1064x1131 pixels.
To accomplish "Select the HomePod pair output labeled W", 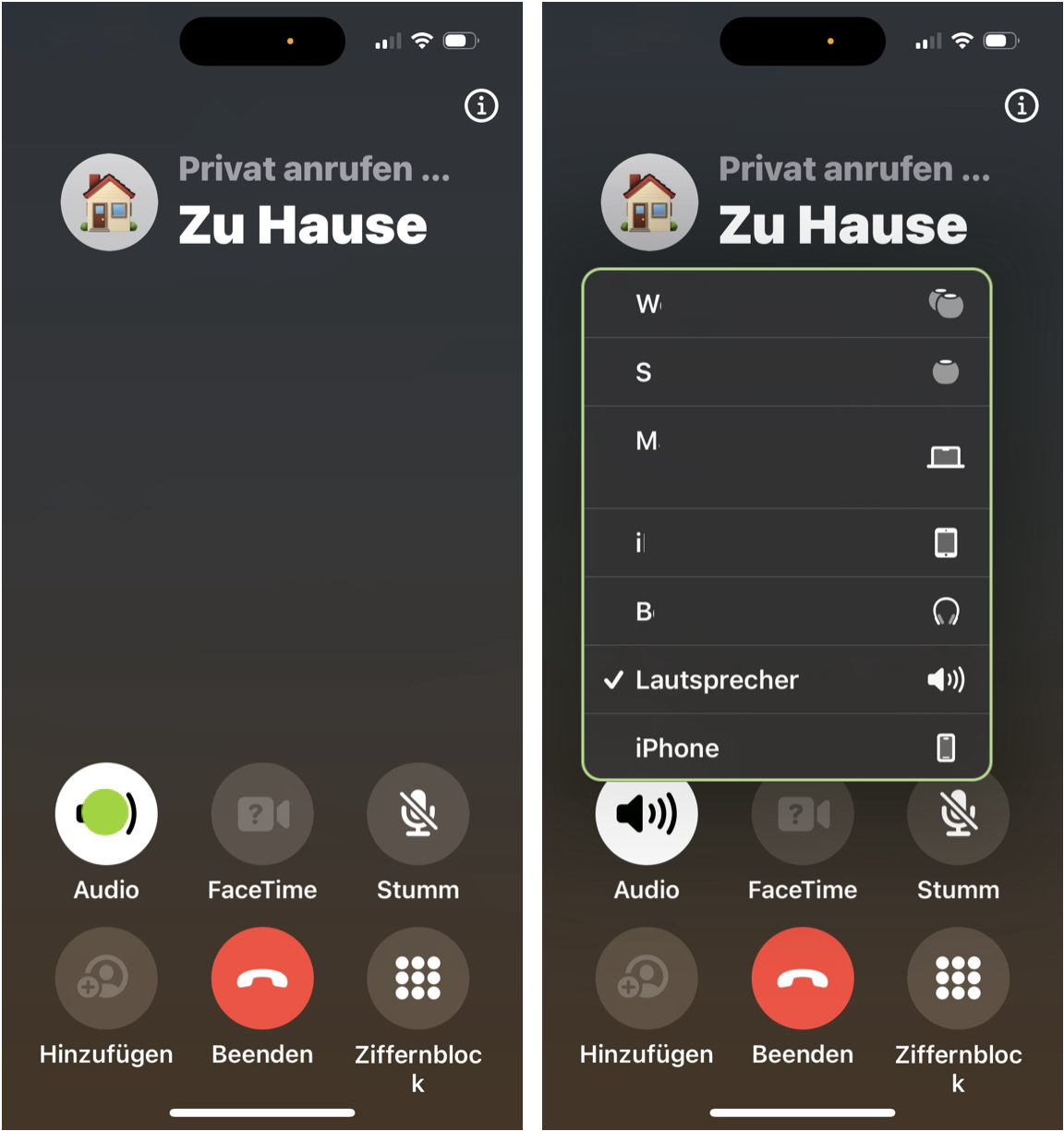I will pyautogui.click(x=786, y=304).
